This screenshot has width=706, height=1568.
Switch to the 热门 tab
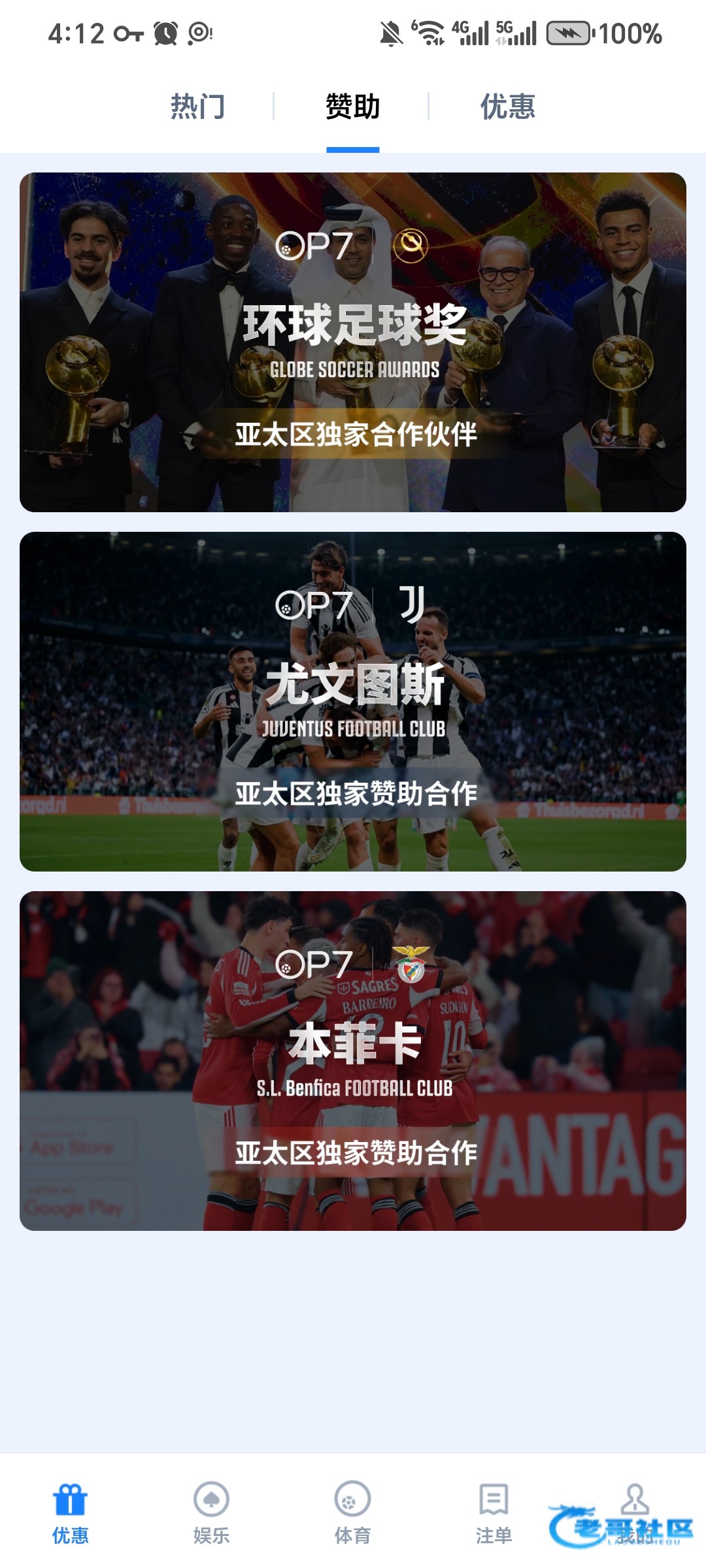click(x=197, y=106)
